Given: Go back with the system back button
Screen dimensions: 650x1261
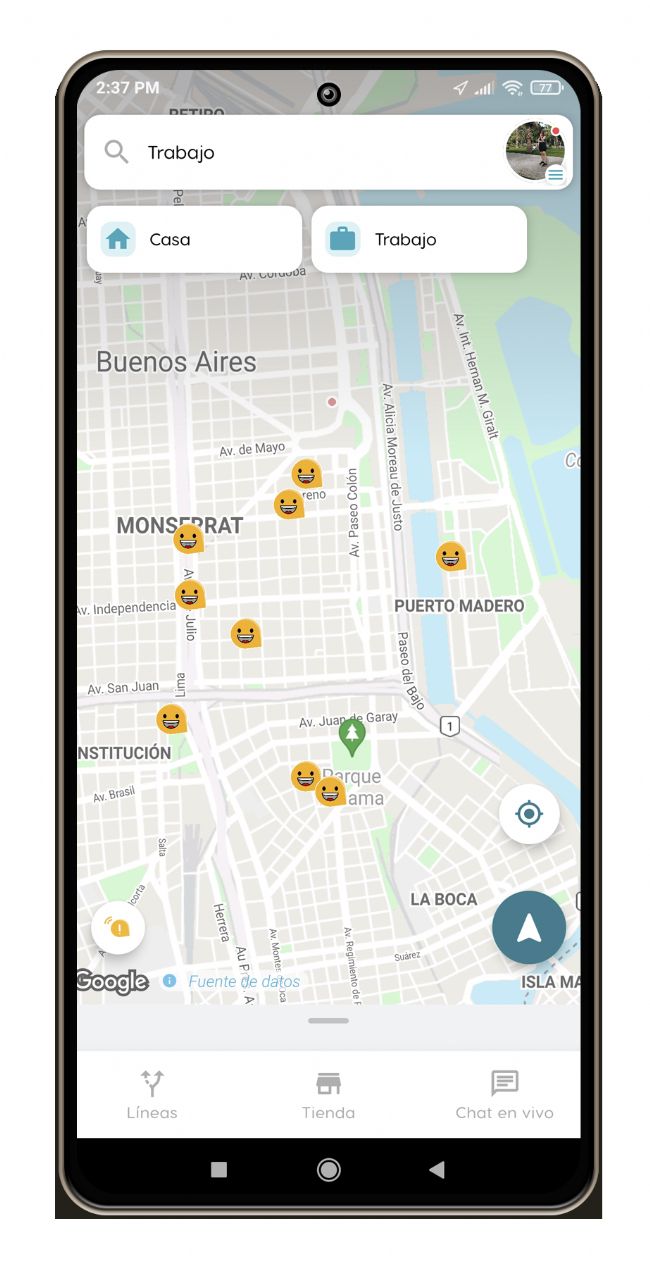Looking at the screenshot, I should [x=436, y=1170].
